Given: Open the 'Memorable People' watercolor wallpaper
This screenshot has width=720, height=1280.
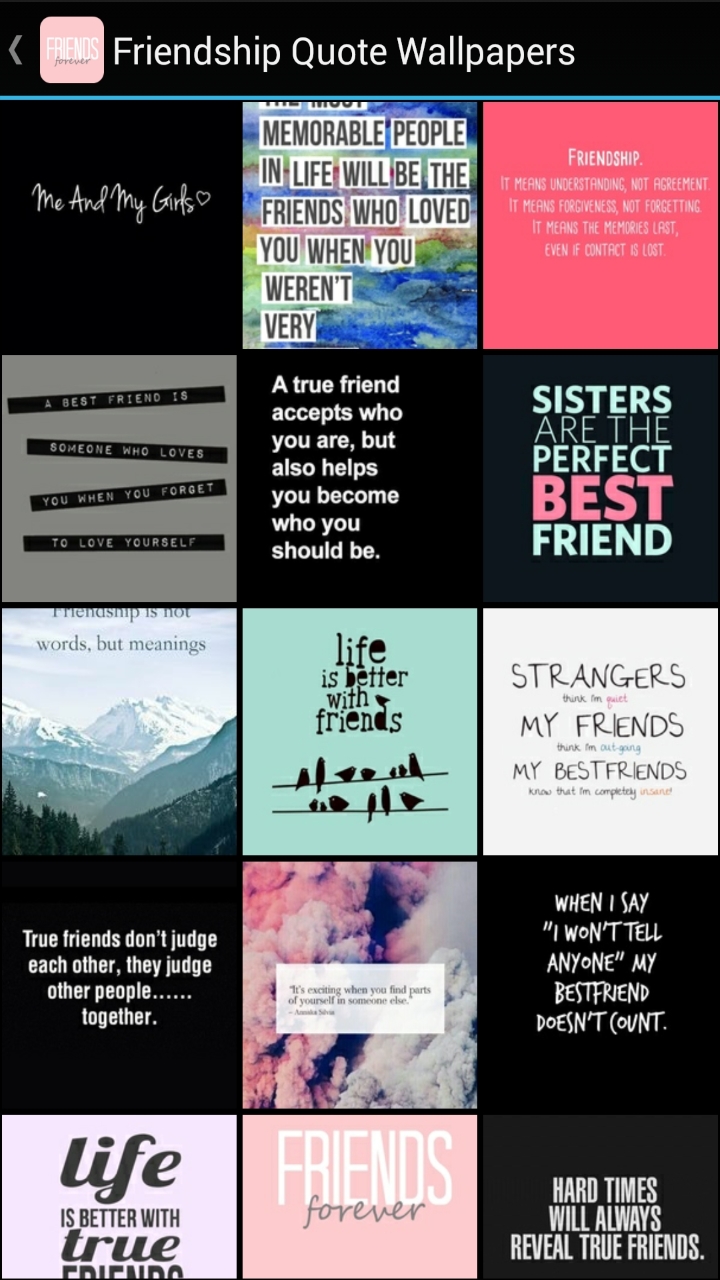Looking at the screenshot, I should tap(360, 225).
